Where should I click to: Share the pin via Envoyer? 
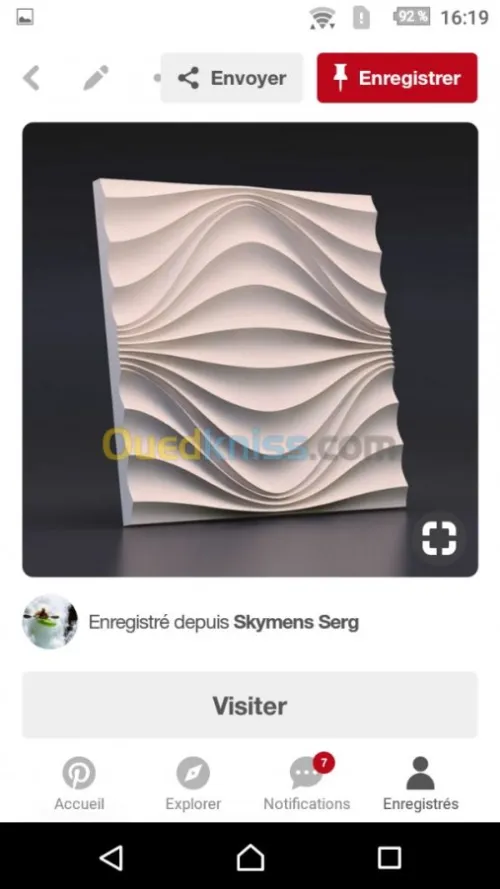[232, 78]
